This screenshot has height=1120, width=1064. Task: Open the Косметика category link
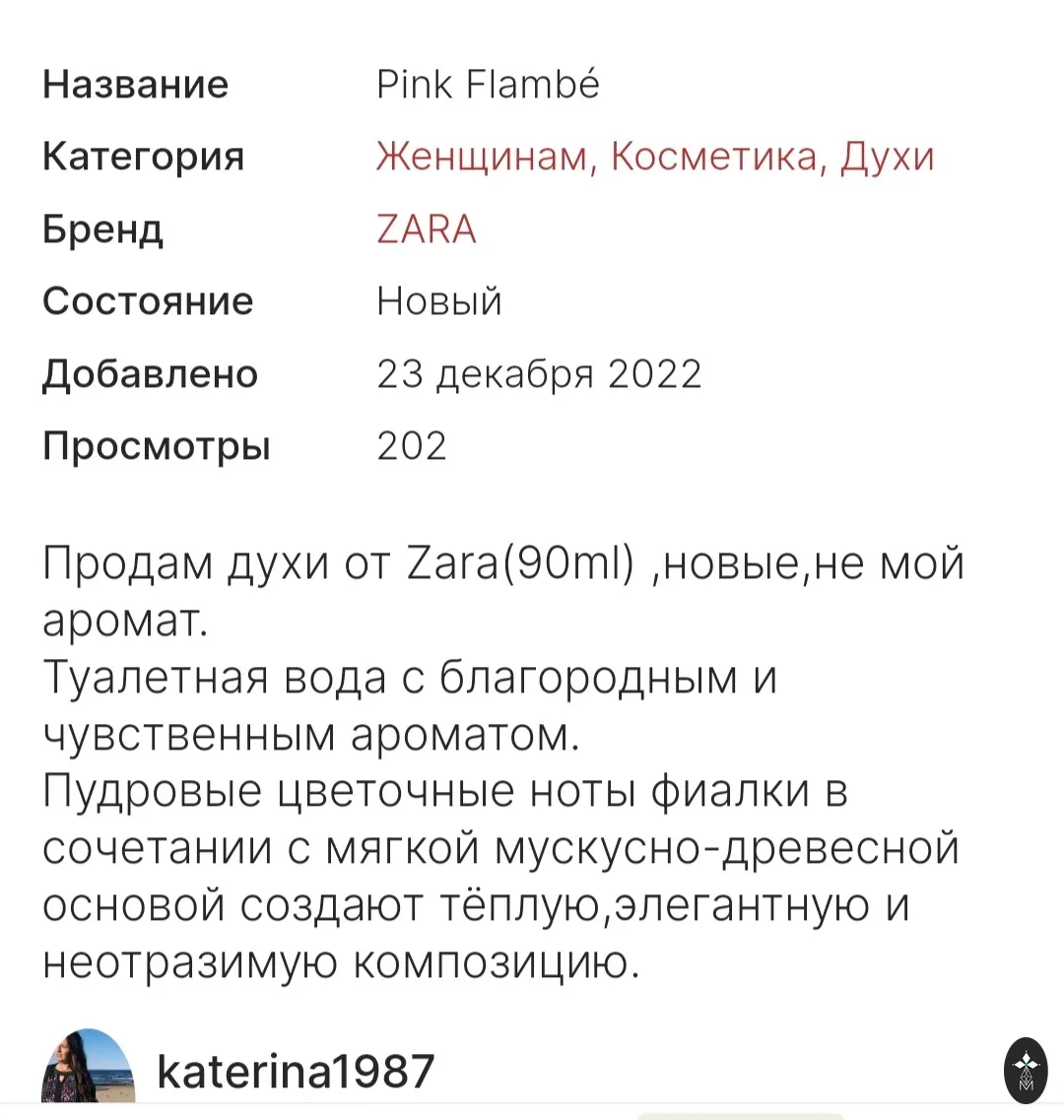714,156
